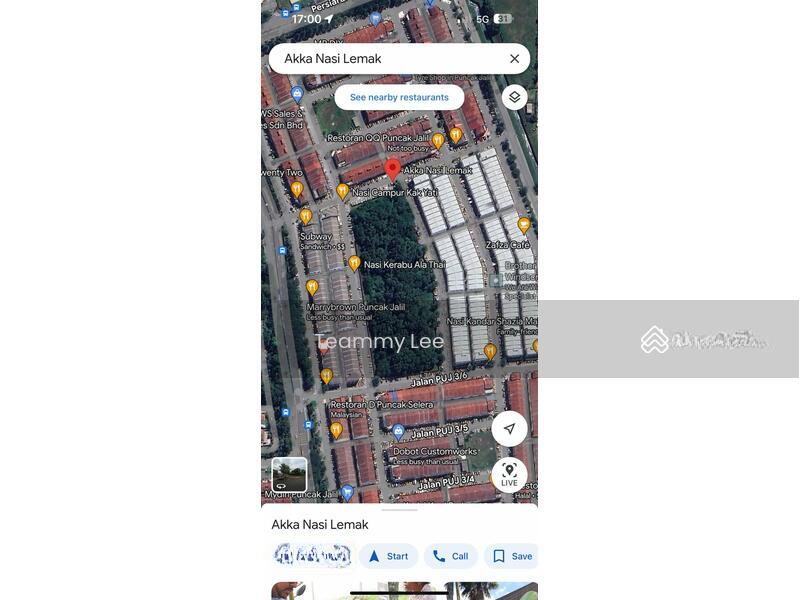Open the map layers selector
The height and width of the screenshot is (600, 800).
pyautogui.click(x=514, y=97)
